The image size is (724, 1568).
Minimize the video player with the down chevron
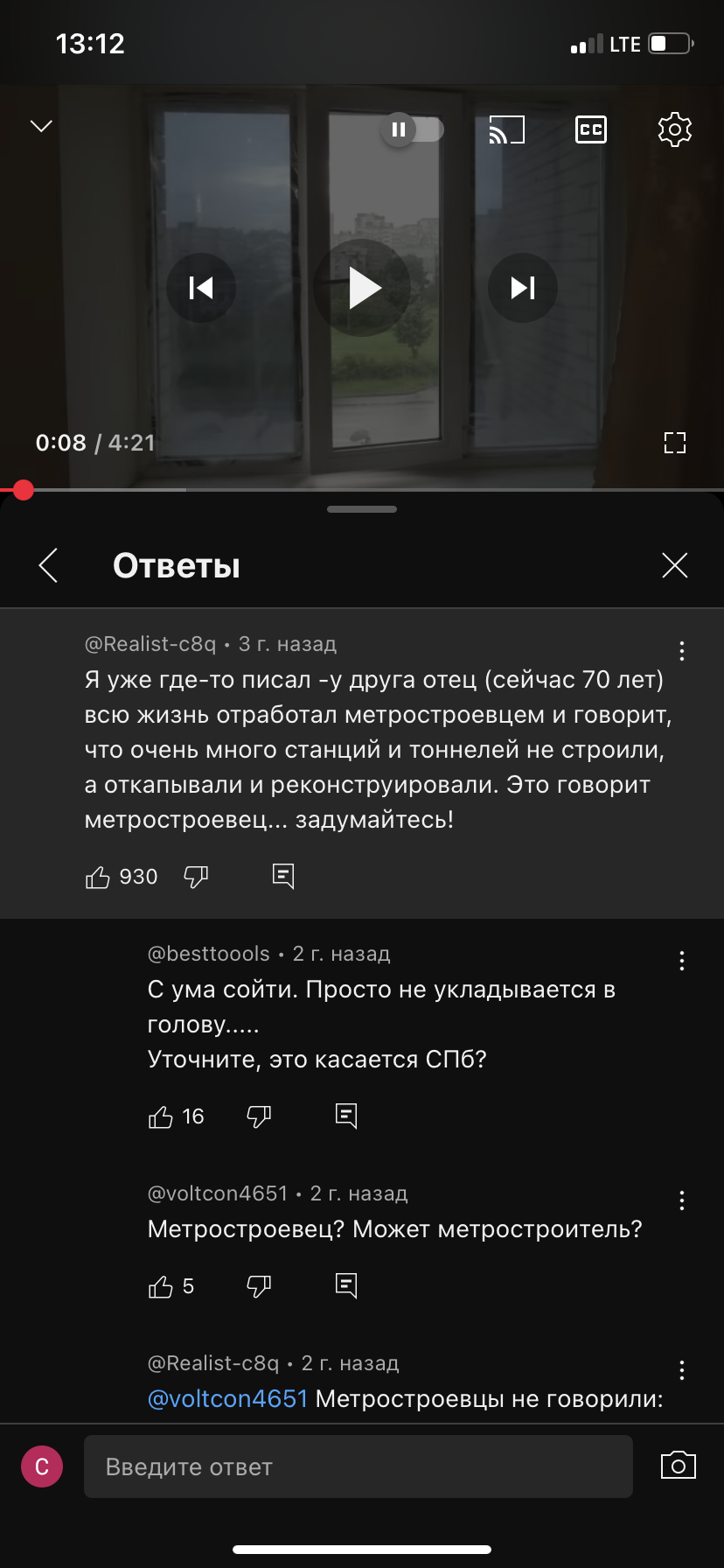41,126
